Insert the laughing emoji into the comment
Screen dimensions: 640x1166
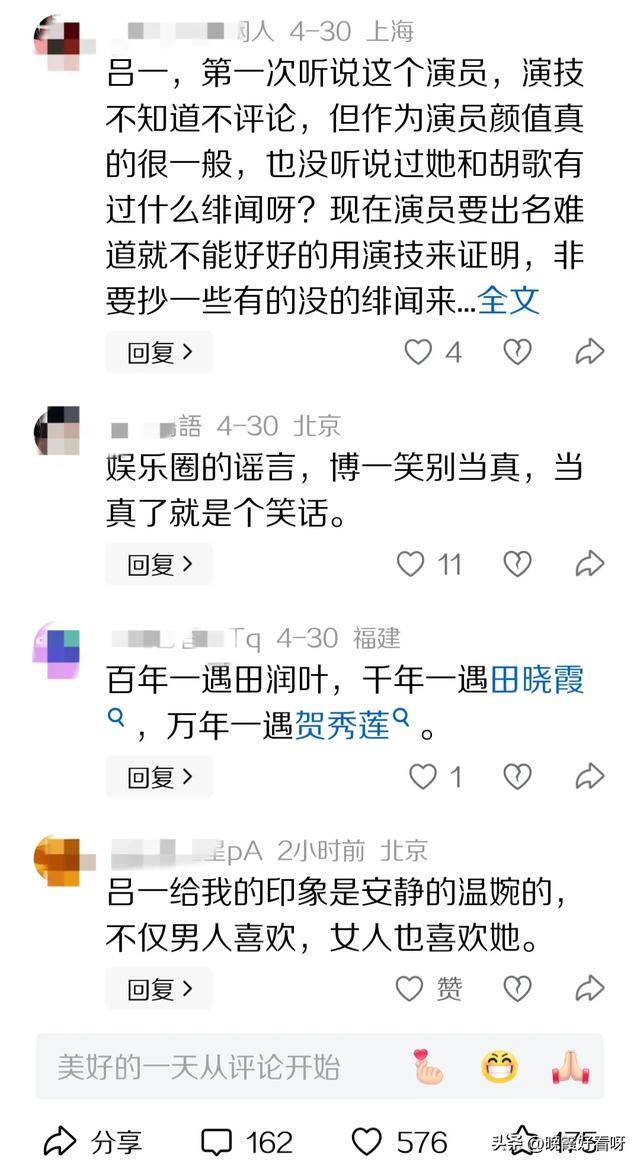(x=499, y=1068)
